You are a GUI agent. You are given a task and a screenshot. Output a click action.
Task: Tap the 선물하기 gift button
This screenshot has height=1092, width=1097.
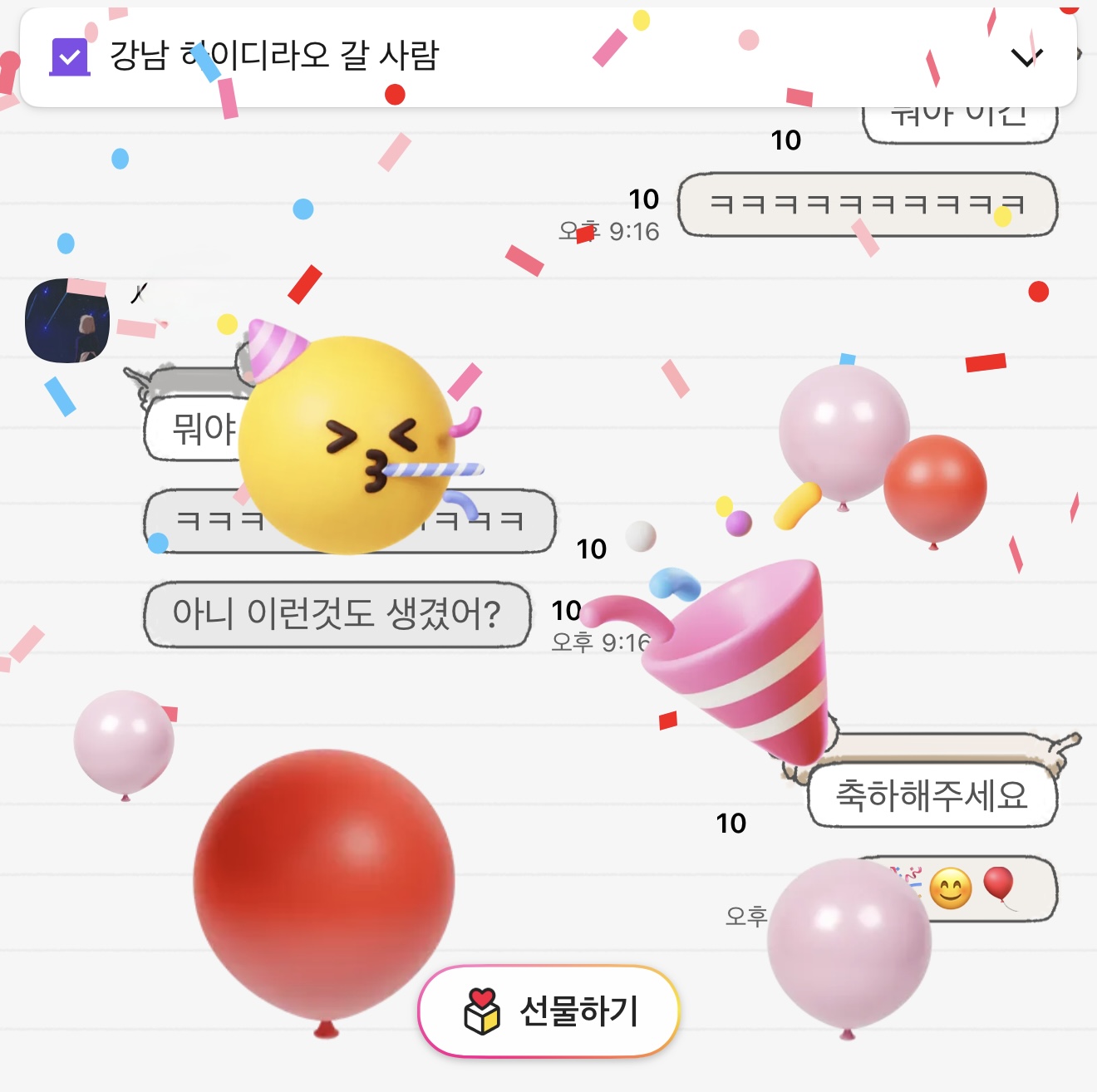(x=548, y=1011)
